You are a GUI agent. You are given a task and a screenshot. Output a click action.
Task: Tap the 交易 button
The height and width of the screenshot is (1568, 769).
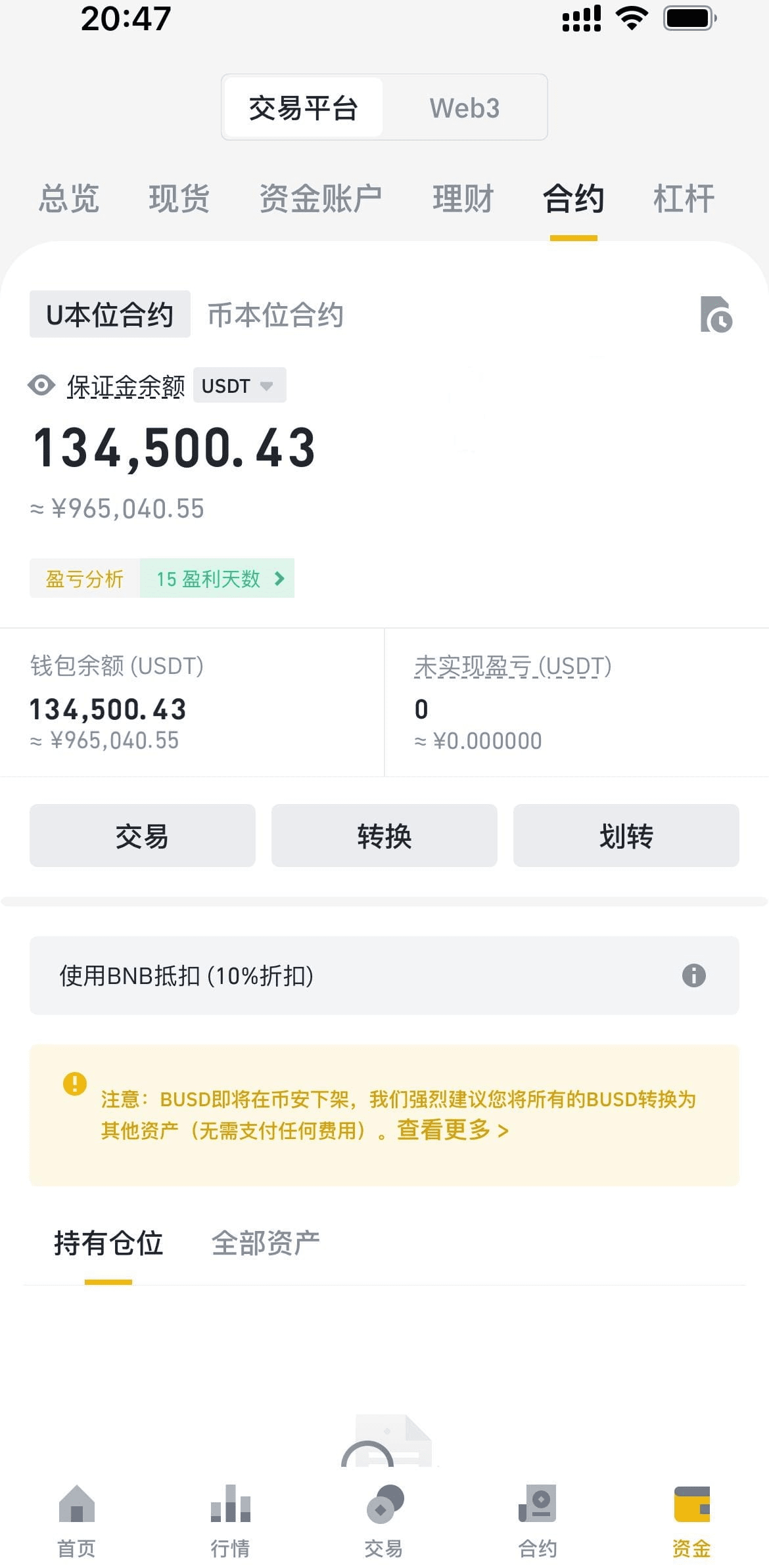click(x=142, y=836)
